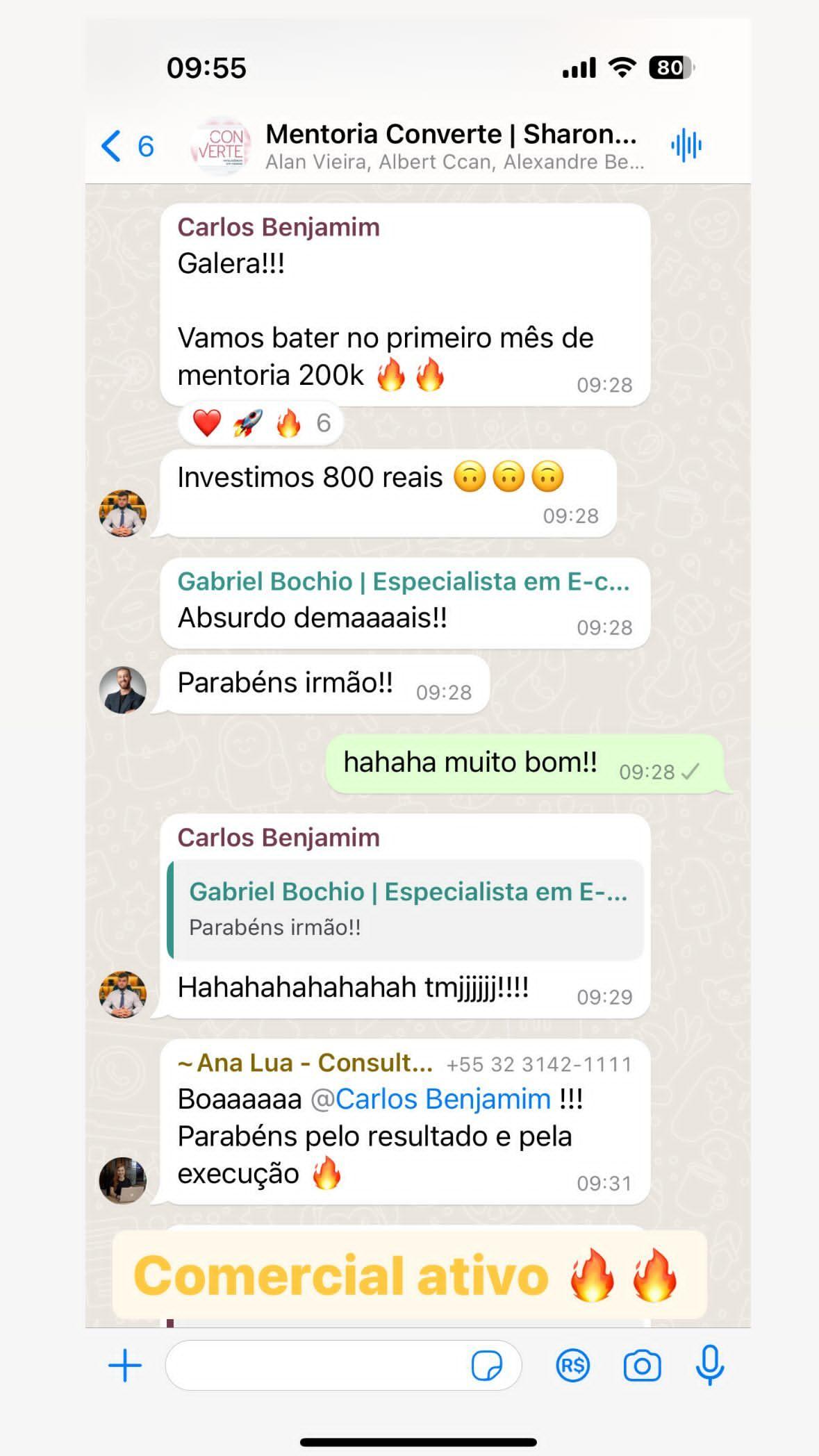The height and width of the screenshot is (1456, 819).
Task: Launch the camera from chat
Action: pos(642,1366)
